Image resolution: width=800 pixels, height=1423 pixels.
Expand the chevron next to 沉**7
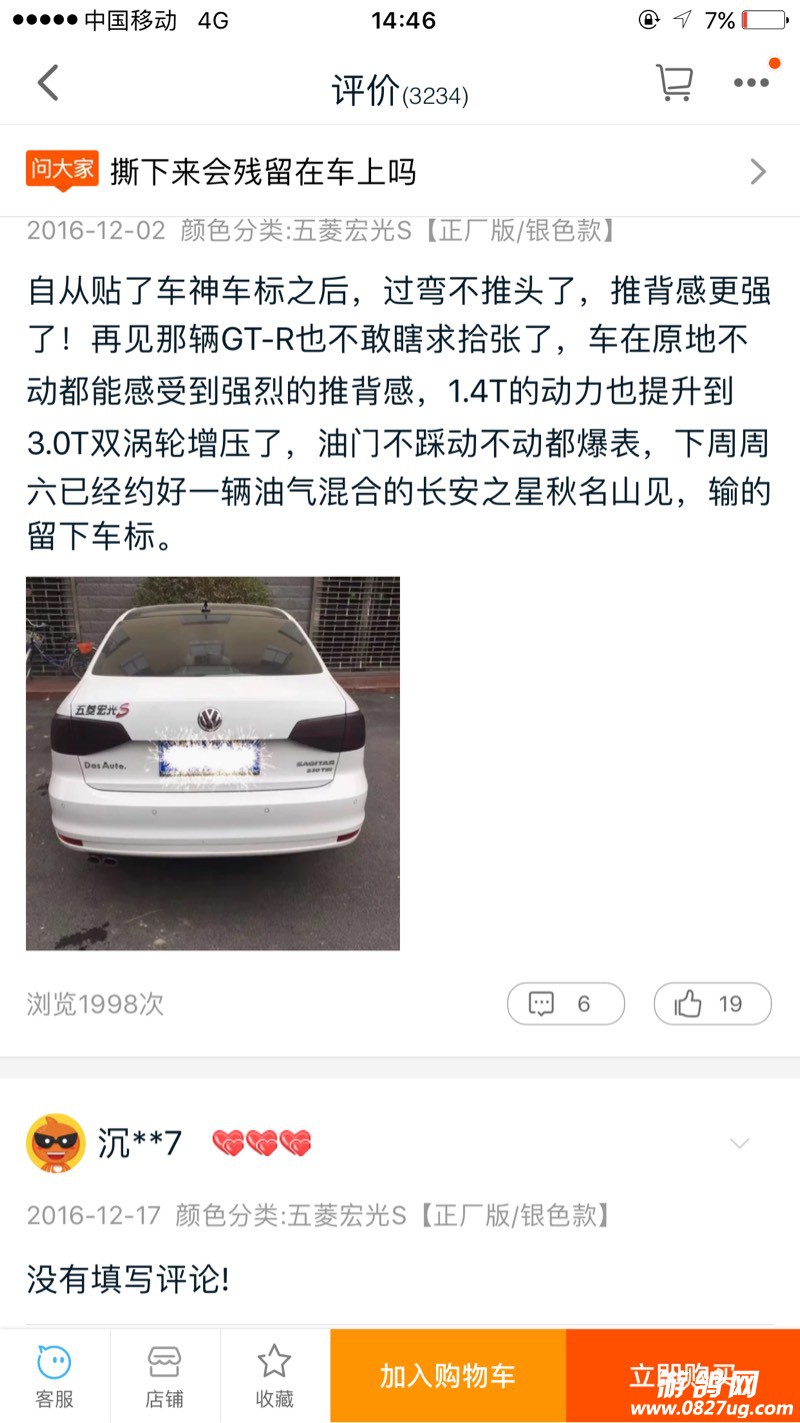coord(740,1144)
